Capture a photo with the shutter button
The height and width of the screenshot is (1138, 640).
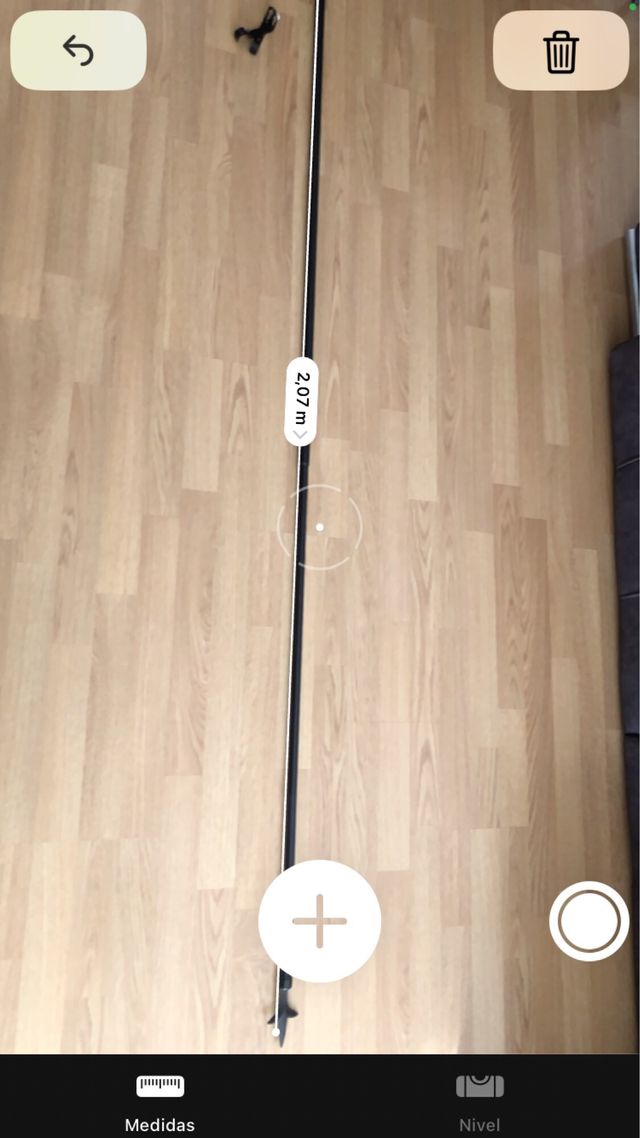(x=589, y=921)
